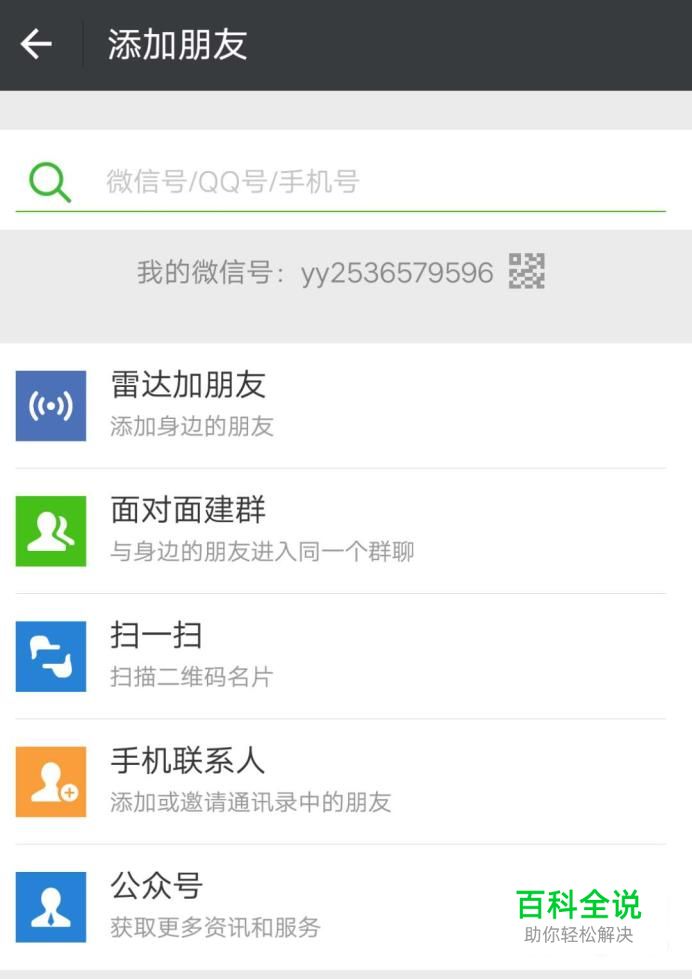Select 面对面建群 group option
The width and height of the screenshot is (692, 979).
pos(340,530)
